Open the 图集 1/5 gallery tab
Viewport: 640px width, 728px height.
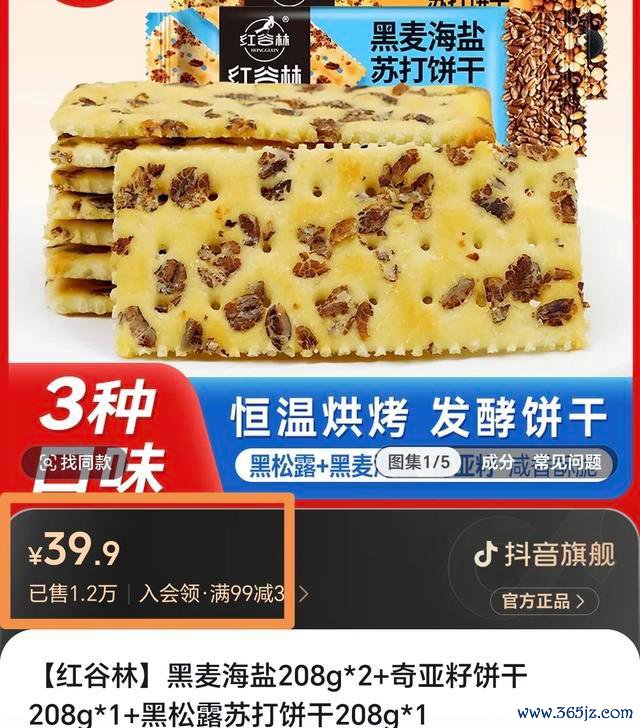[420, 462]
